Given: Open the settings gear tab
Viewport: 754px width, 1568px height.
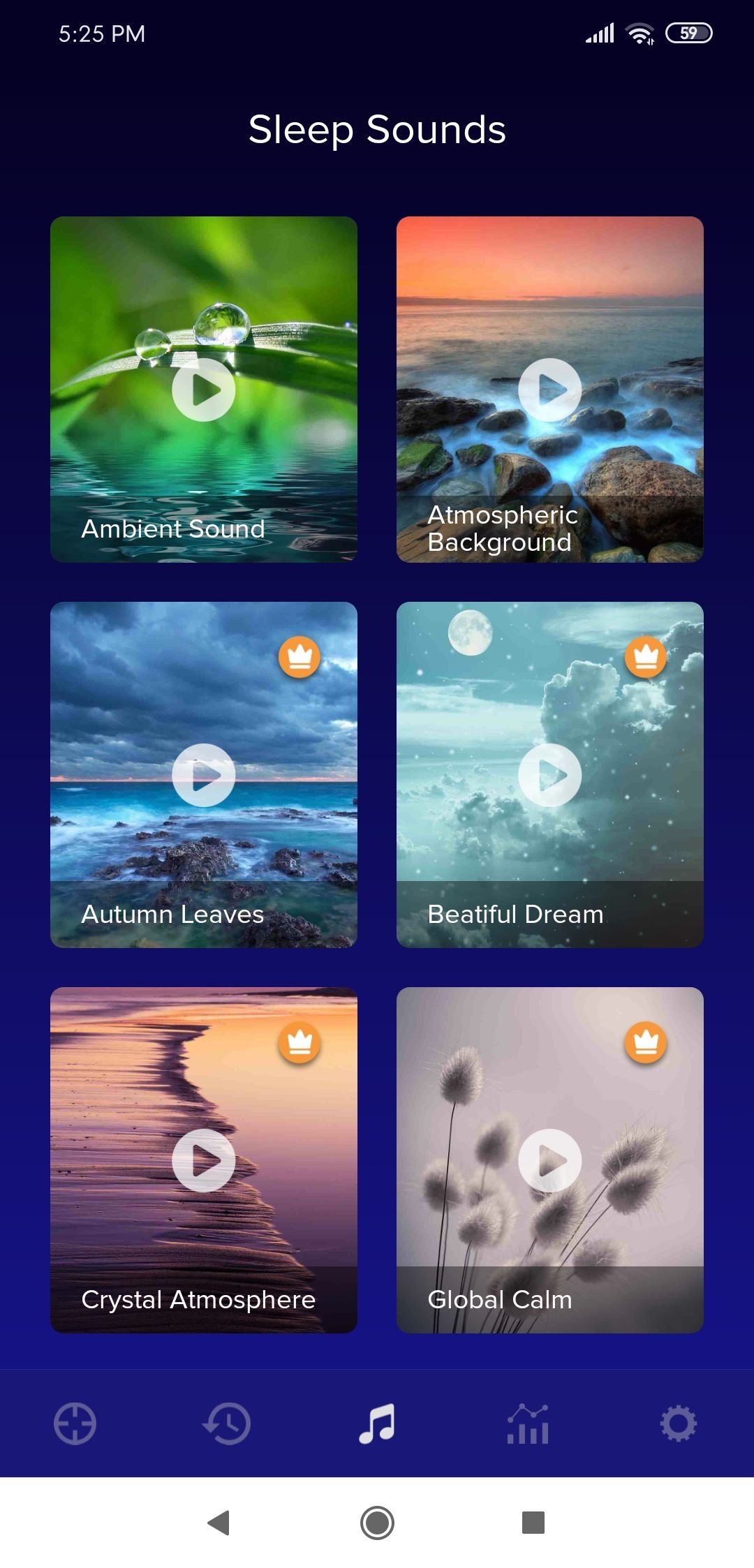Looking at the screenshot, I should pyautogui.click(x=679, y=1423).
